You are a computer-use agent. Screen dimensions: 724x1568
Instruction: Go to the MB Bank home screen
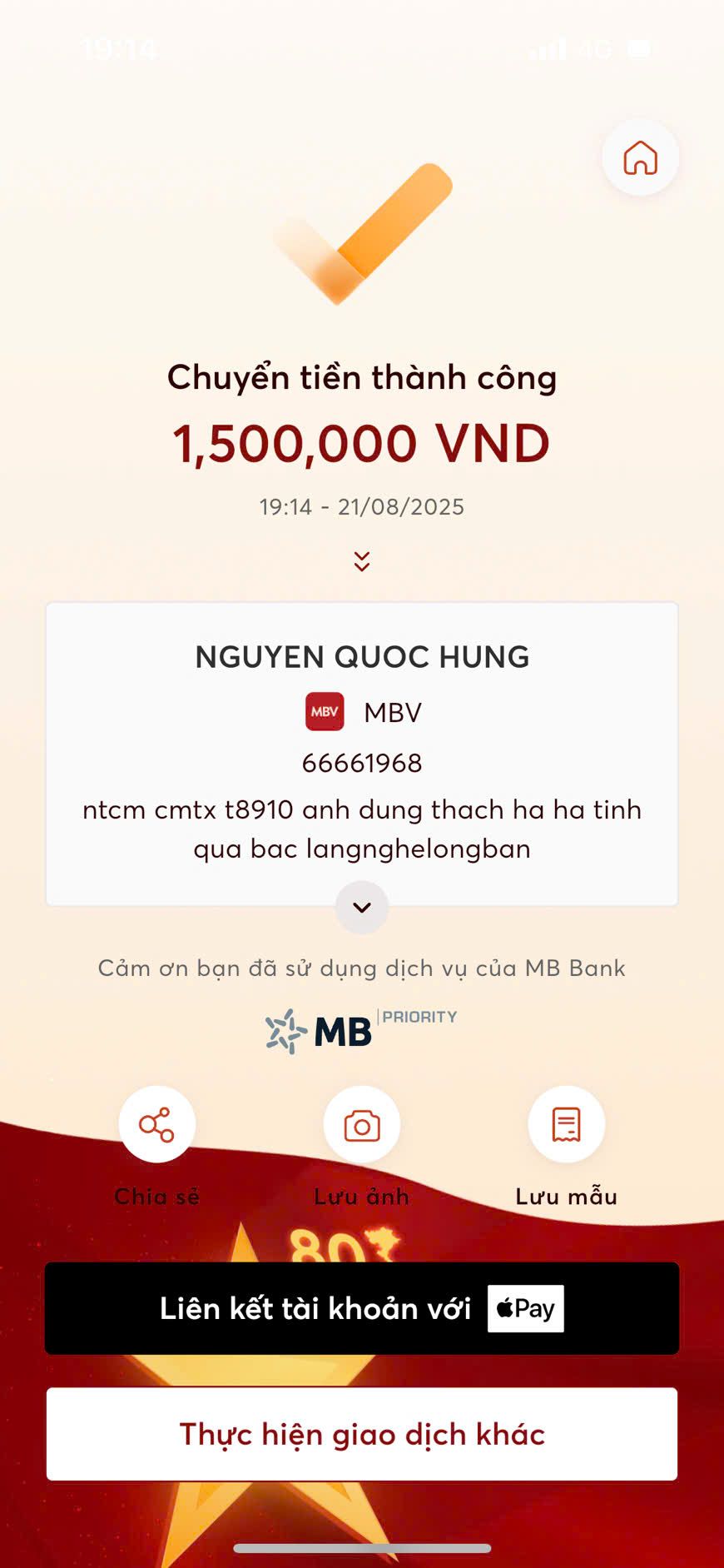click(640, 157)
